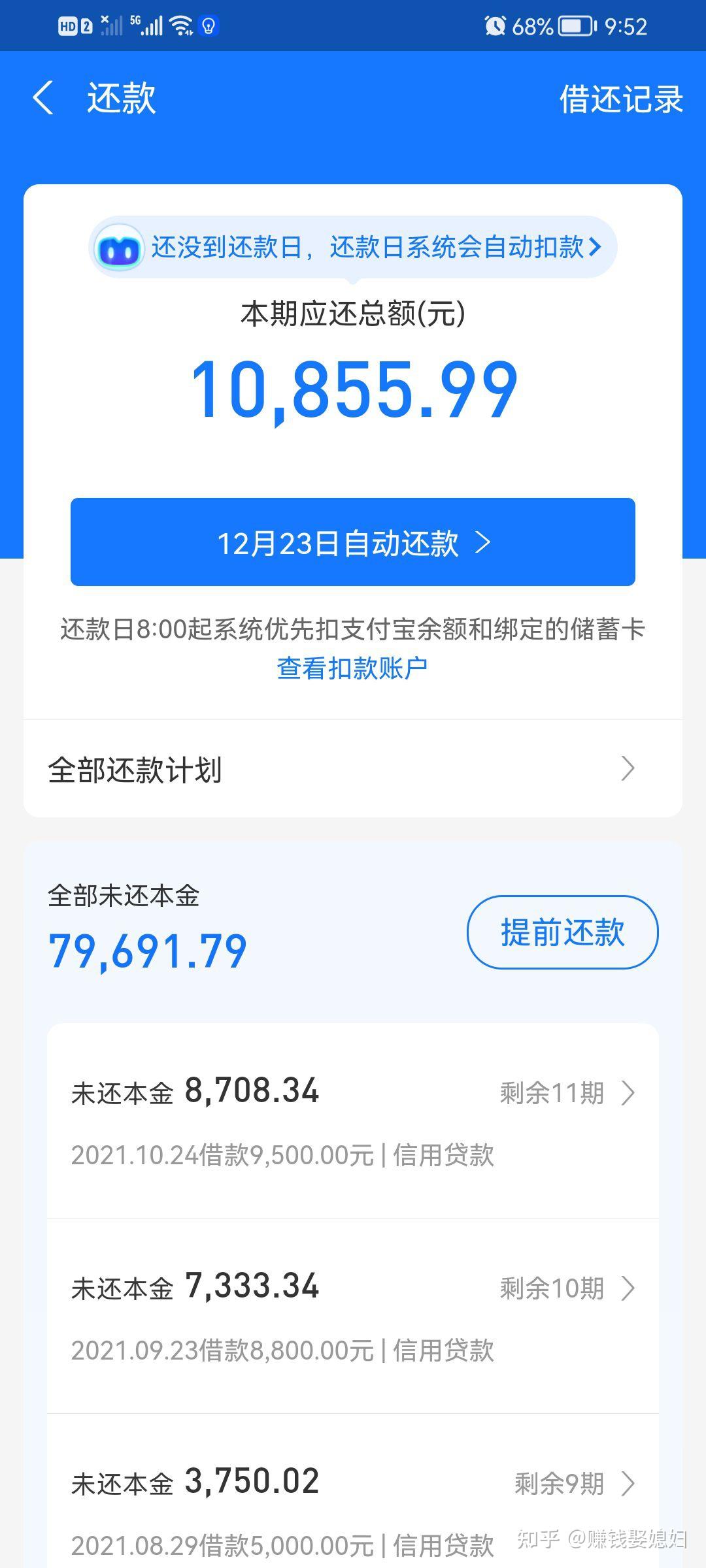Viewport: 706px width, 1568px height.
Task: Tap the 还款 title tab area
Action: coord(121,99)
